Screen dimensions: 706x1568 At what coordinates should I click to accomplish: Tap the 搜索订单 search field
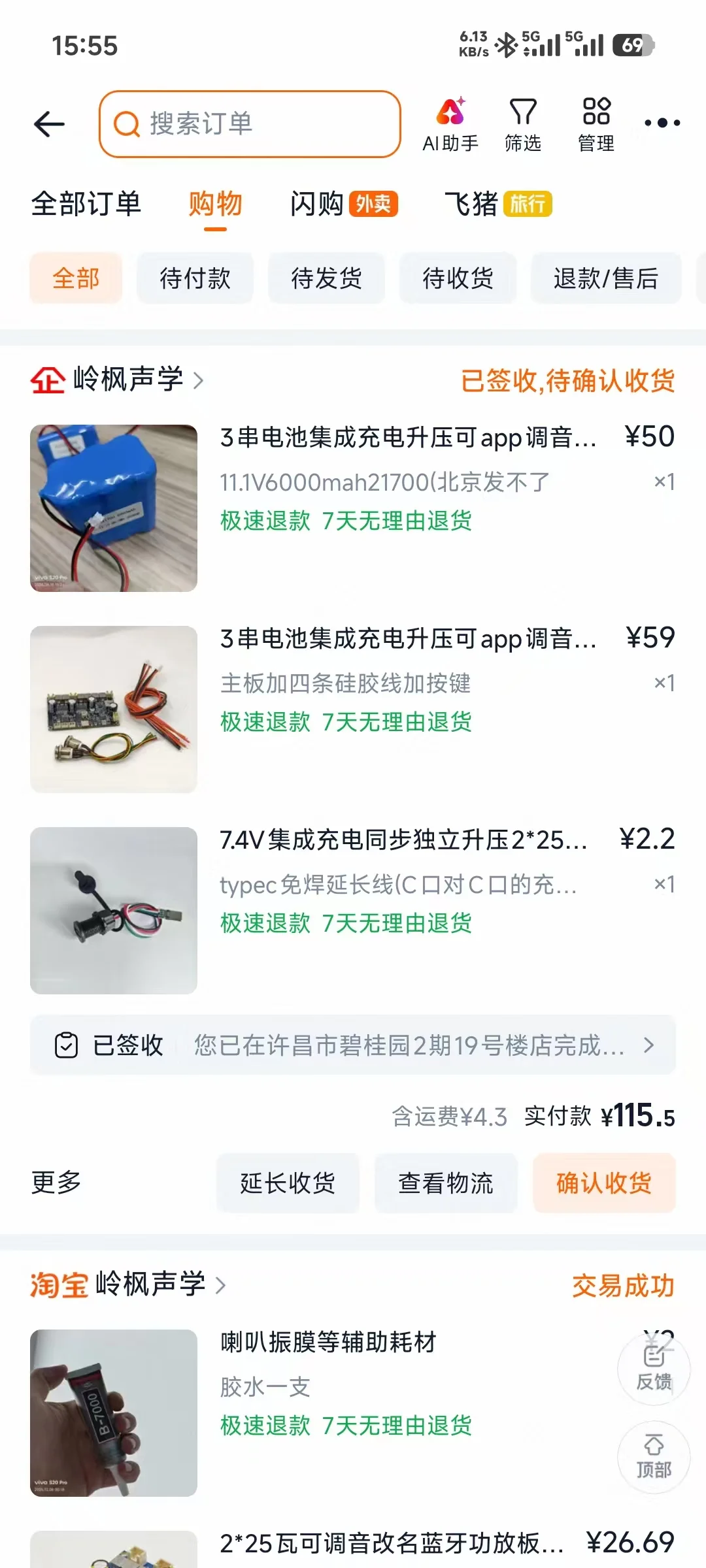click(250, 124)
